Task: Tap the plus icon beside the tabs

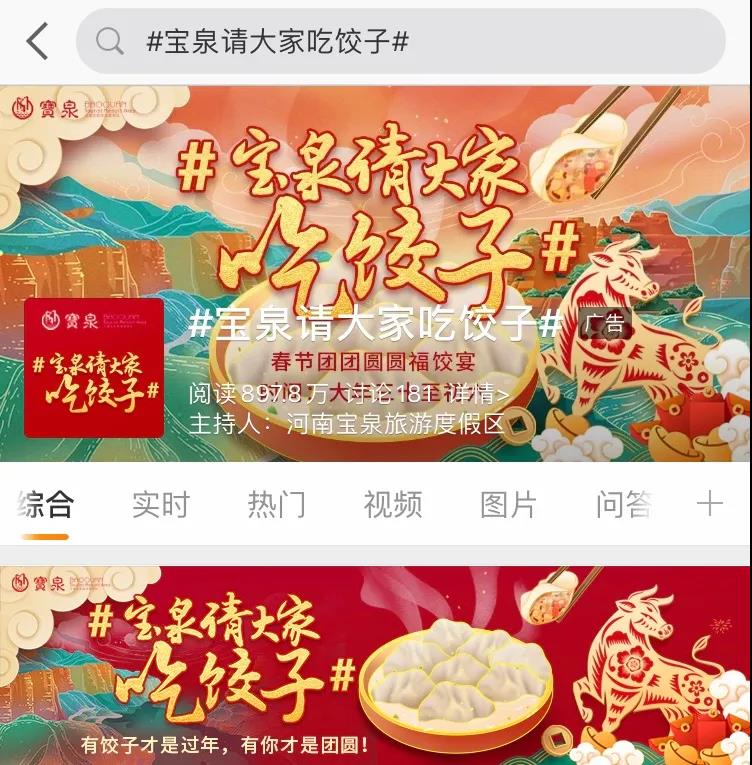Action: tap(709, 503)
